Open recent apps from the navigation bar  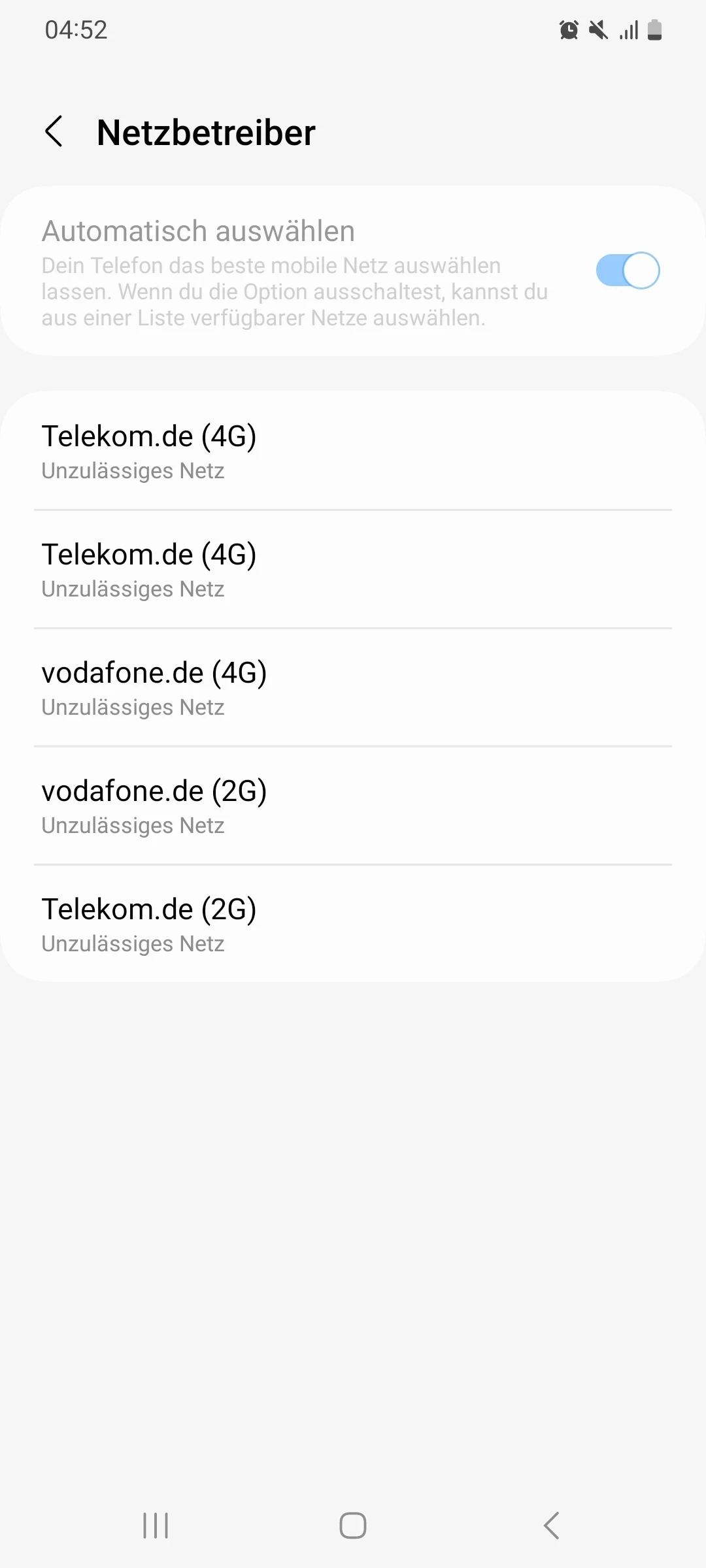(156, 1526)
